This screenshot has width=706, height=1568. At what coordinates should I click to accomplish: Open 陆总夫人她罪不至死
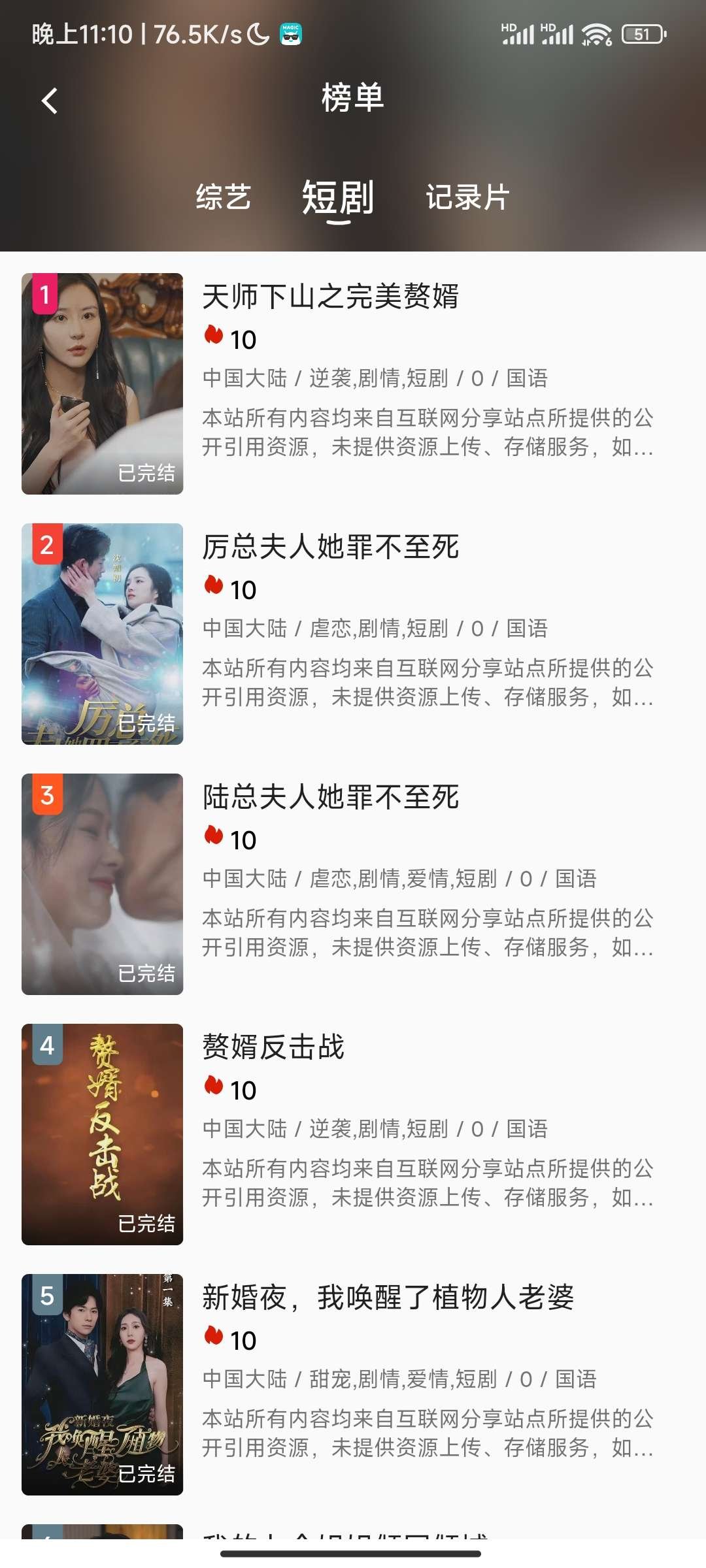click(x=331, y=797)
